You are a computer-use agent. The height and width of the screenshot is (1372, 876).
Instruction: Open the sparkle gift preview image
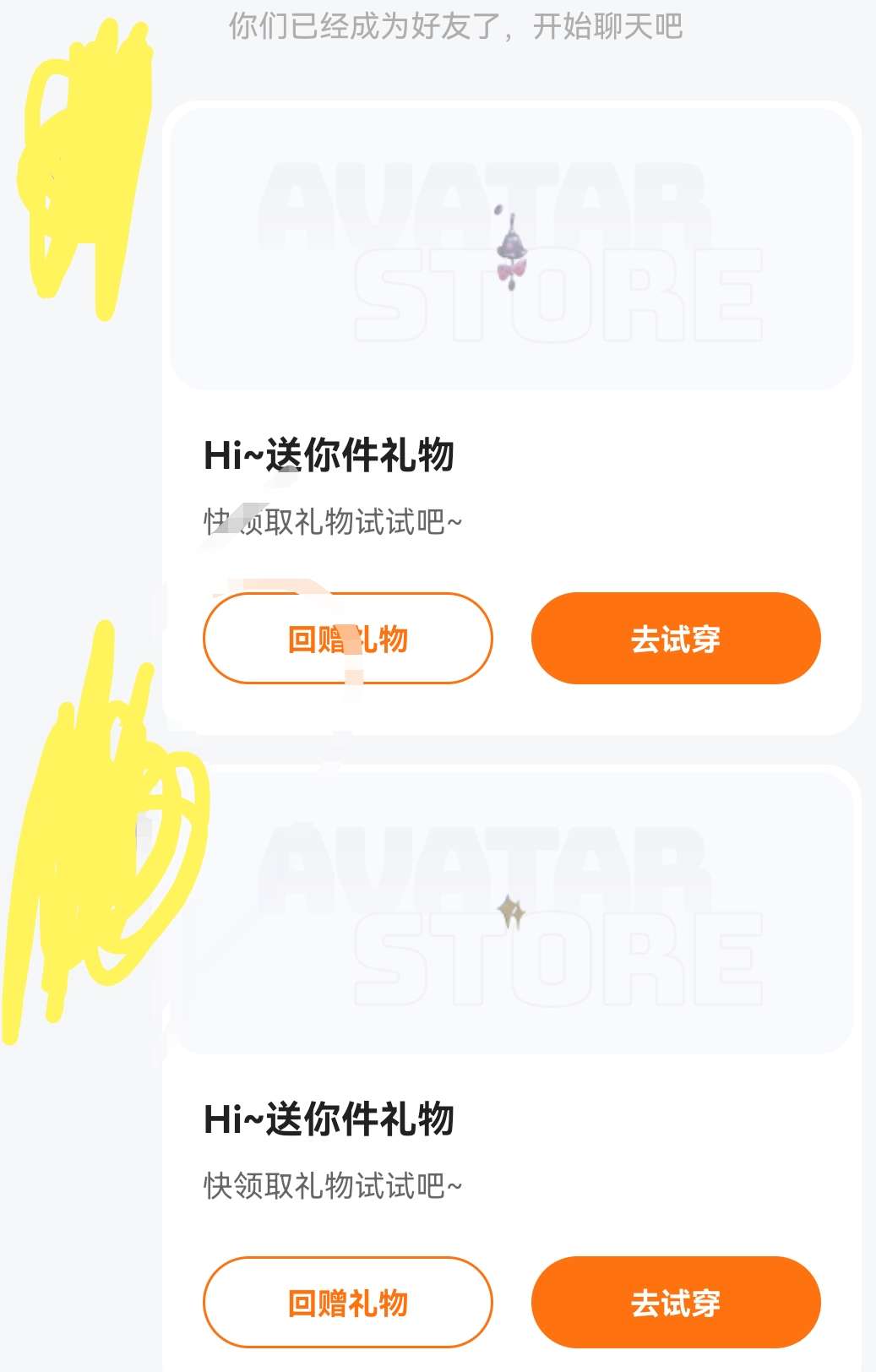(511, 912)
